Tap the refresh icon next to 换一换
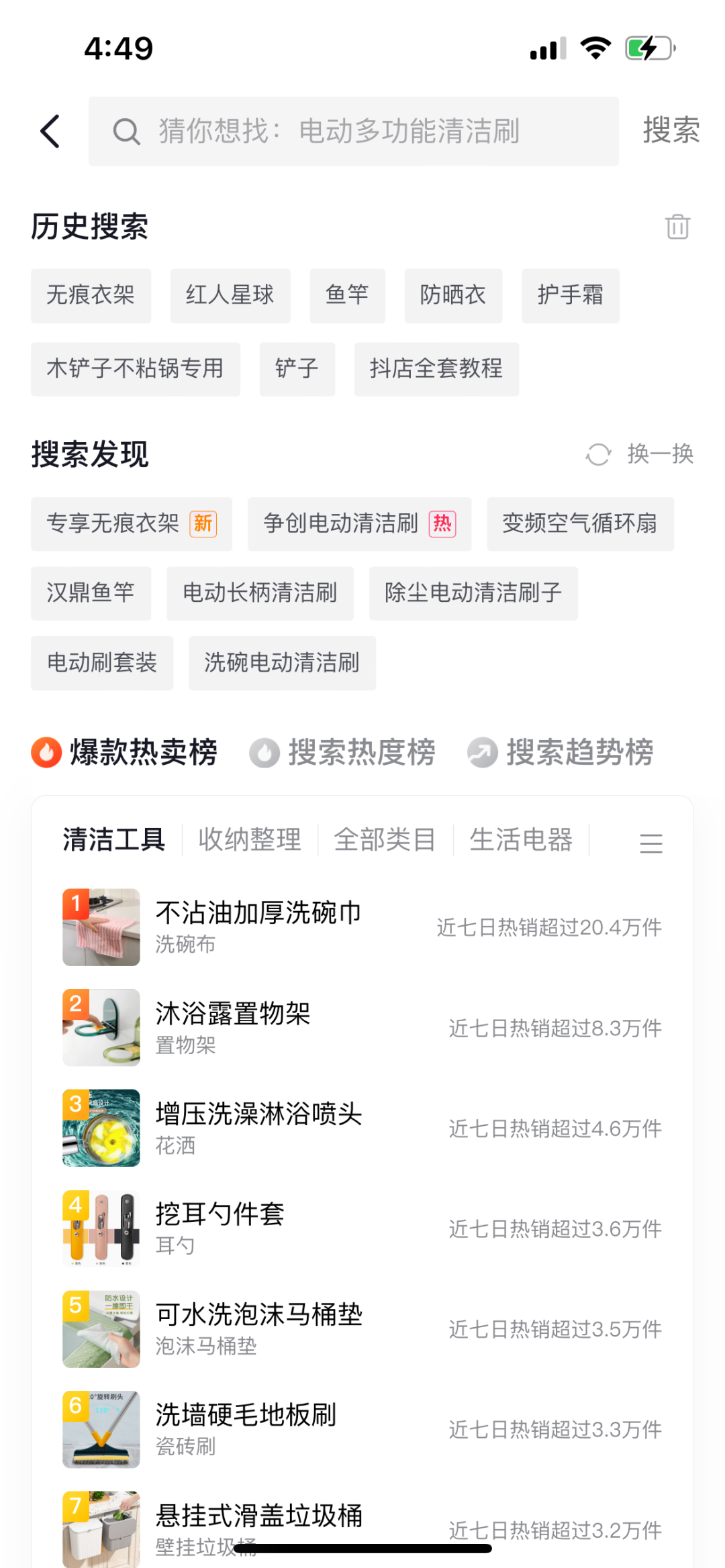The height and width of the screenshot is (1568, 725). (598, 455)
